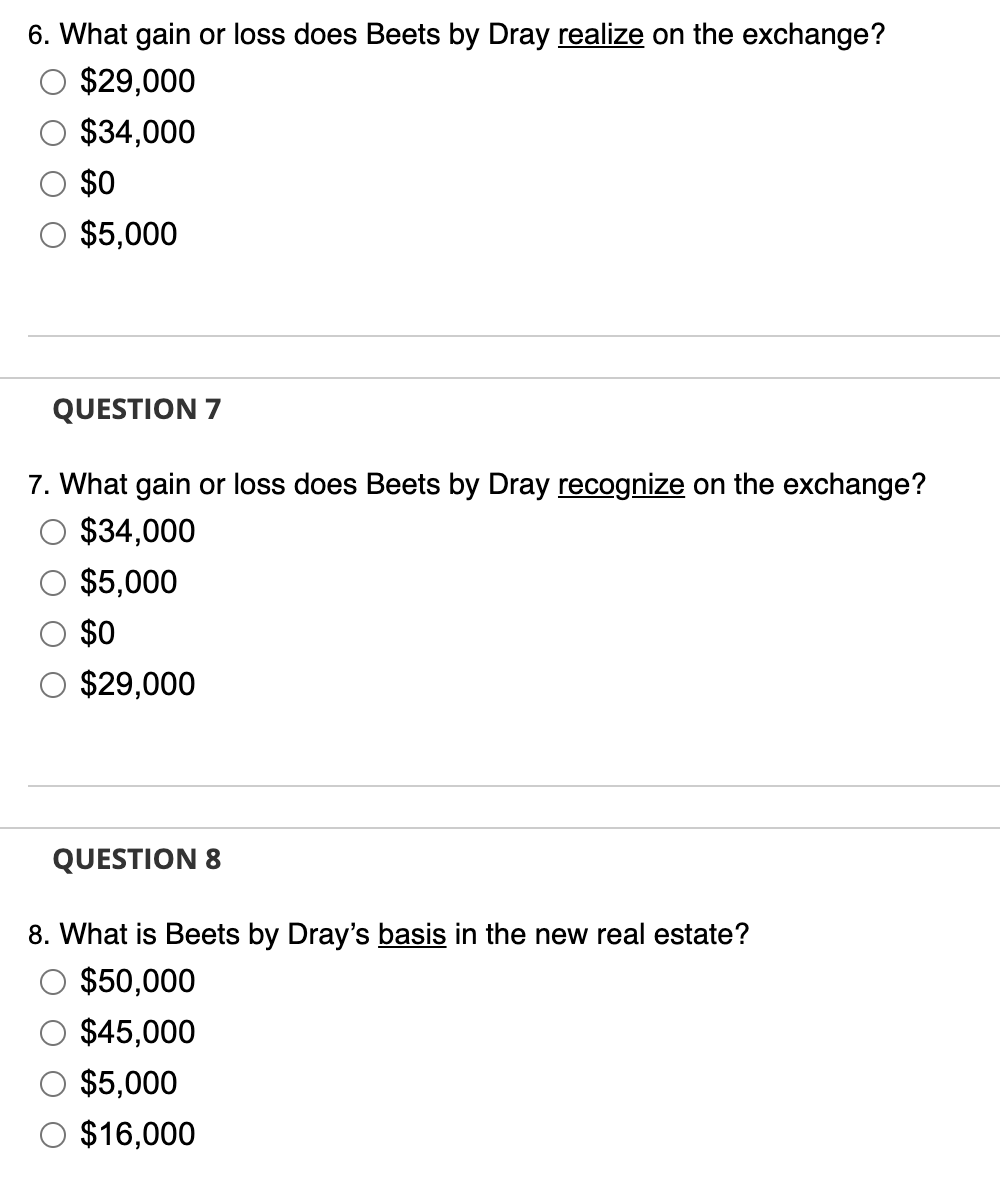Screen dimensions: 1000x1192
Task: Click the underlined word realize
Action: click(600, 33)
